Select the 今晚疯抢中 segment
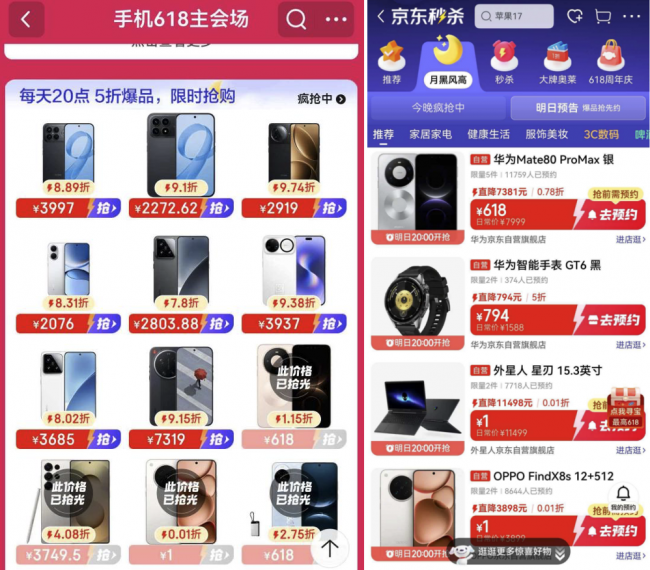 (438, 108)
